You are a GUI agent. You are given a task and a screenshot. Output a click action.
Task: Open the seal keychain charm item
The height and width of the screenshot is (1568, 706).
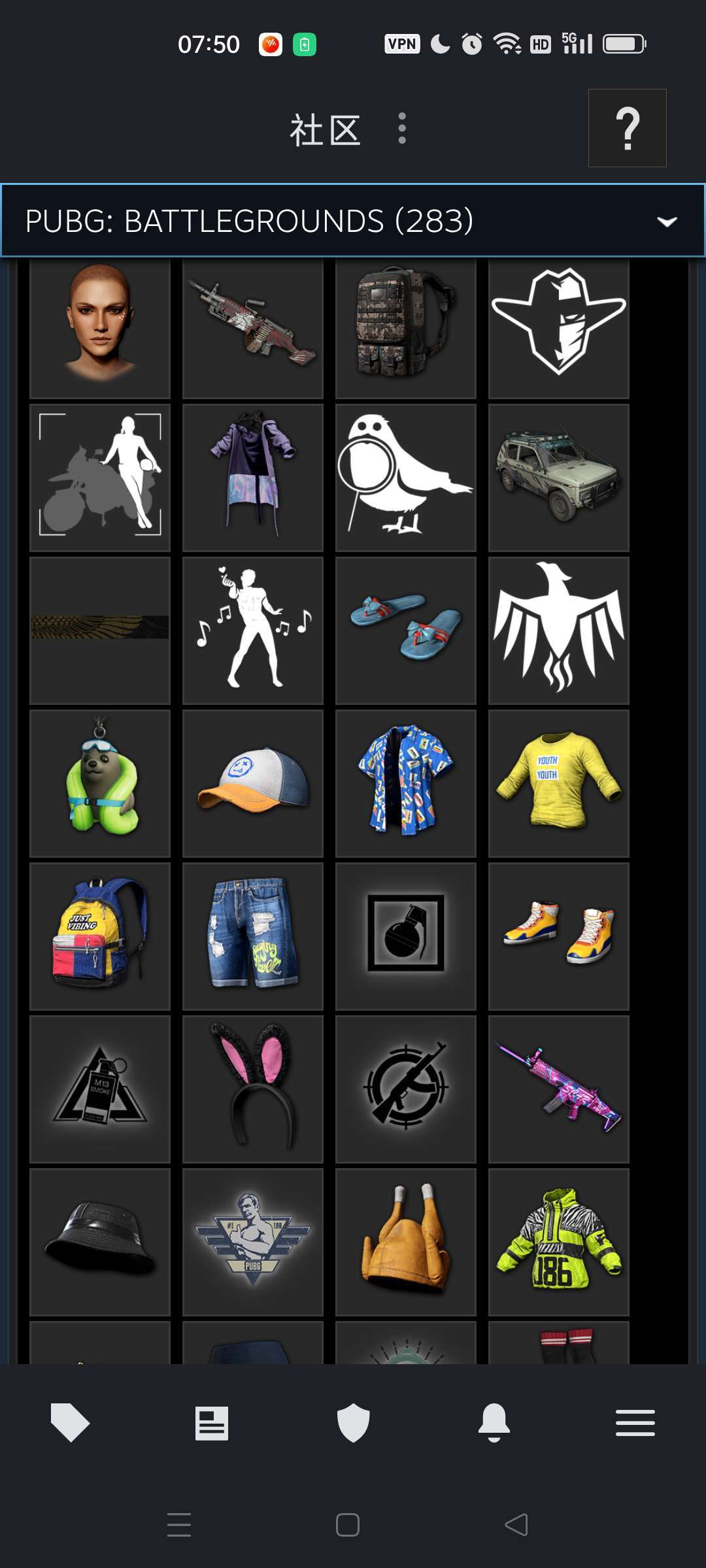point(100,783)
